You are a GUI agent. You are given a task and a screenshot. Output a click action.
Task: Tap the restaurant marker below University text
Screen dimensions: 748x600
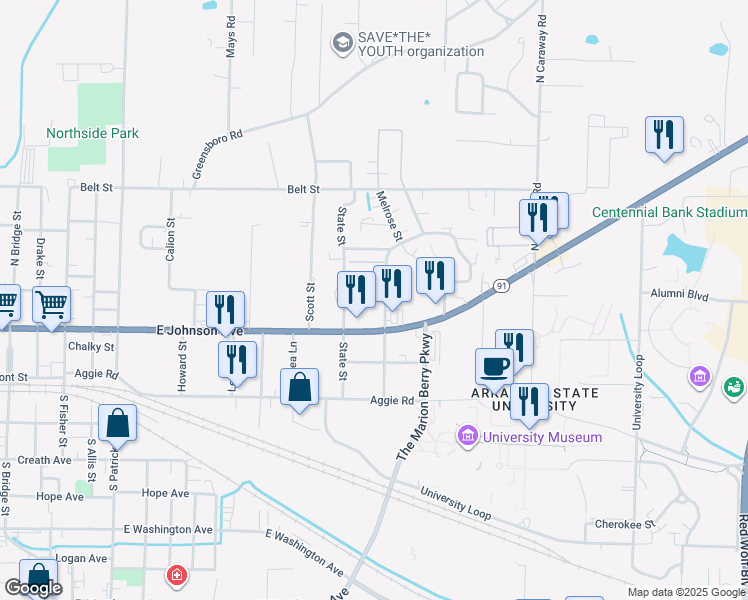click(529, 405)
